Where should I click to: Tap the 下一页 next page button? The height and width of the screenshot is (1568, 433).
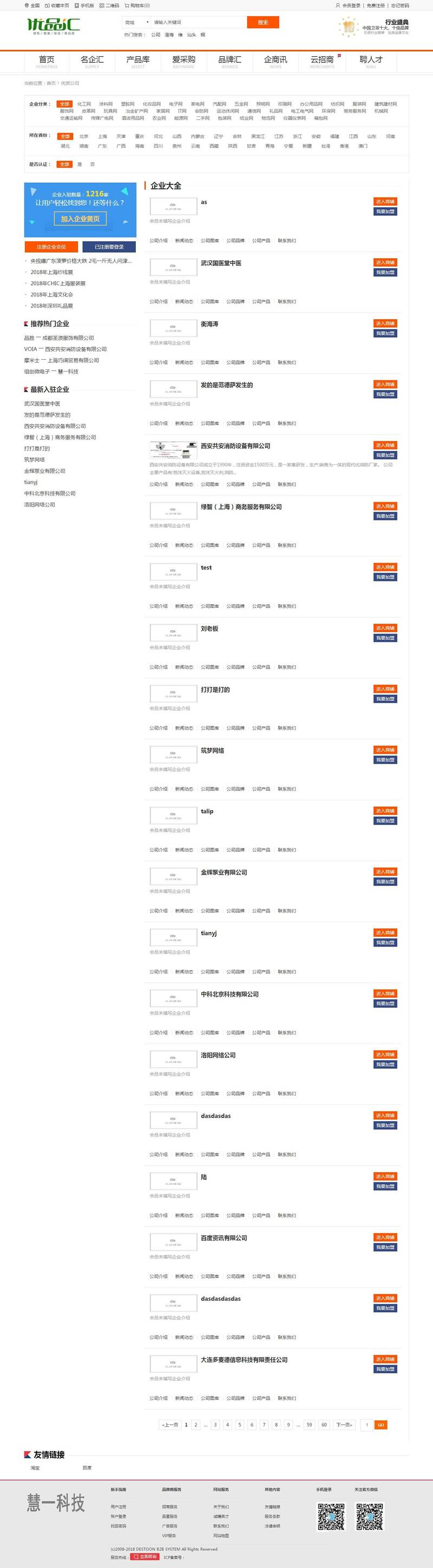tap(345, 1424)
